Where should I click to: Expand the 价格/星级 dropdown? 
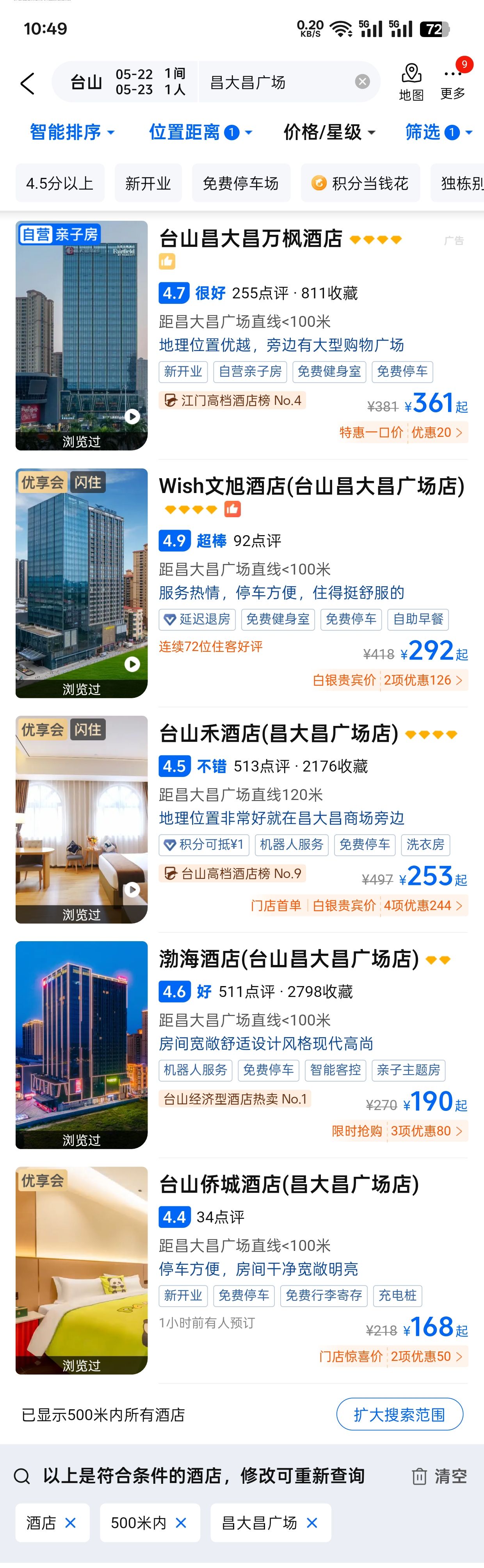click(x=329, y=132)
